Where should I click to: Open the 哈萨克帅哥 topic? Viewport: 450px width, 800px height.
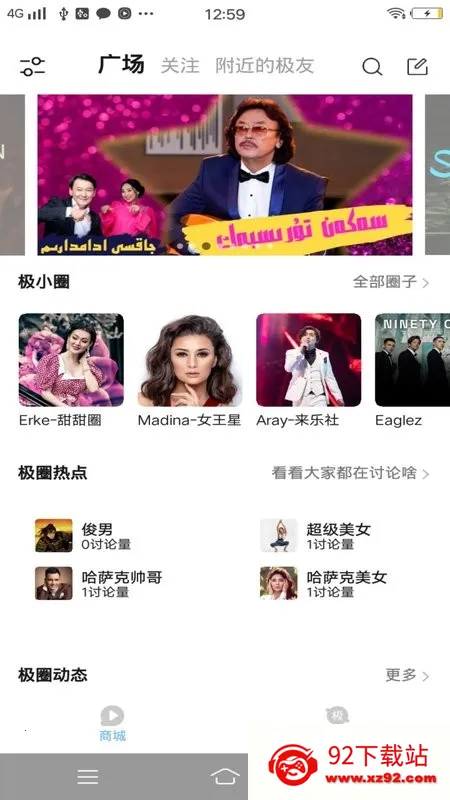point(99,583)
